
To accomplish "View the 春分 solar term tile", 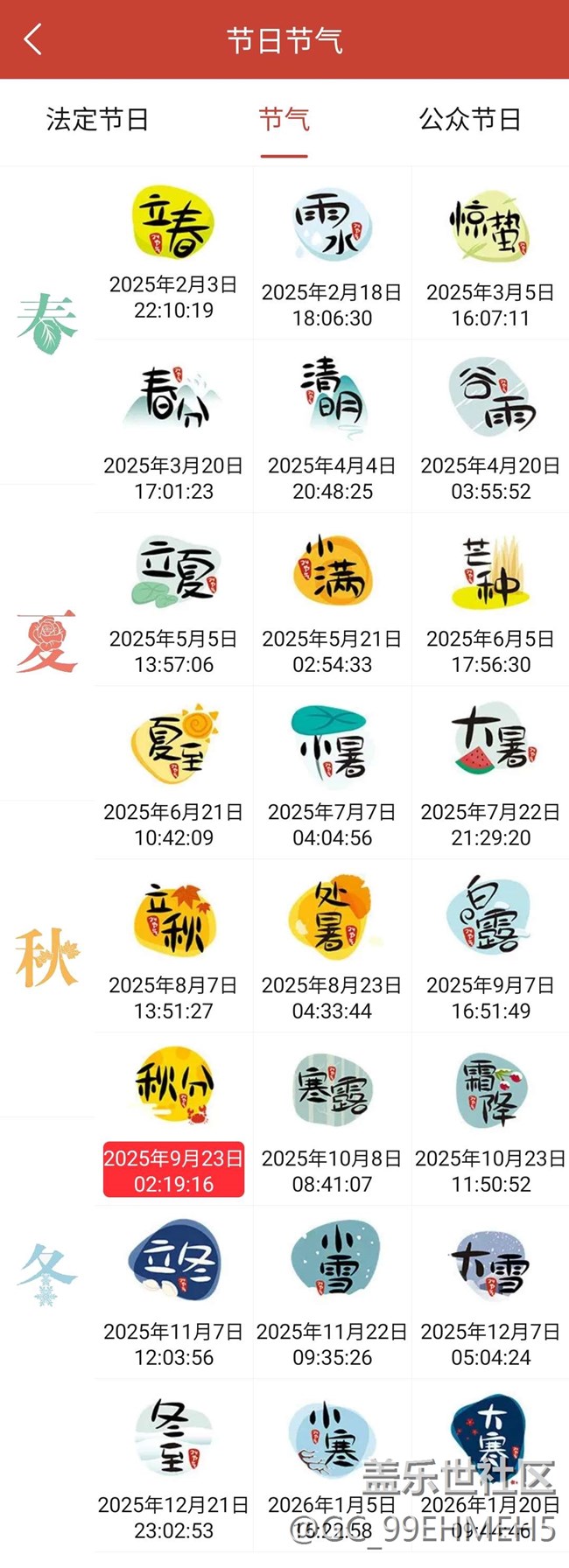I will (x=173, y=429).
